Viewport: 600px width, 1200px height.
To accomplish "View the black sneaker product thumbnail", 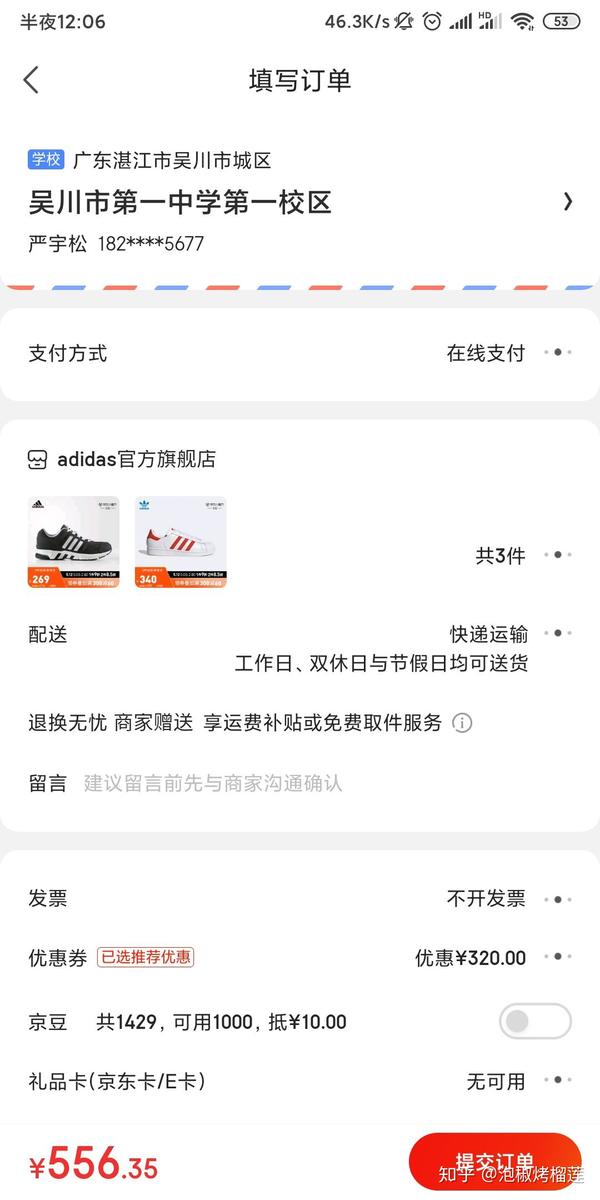I will 74,542.
